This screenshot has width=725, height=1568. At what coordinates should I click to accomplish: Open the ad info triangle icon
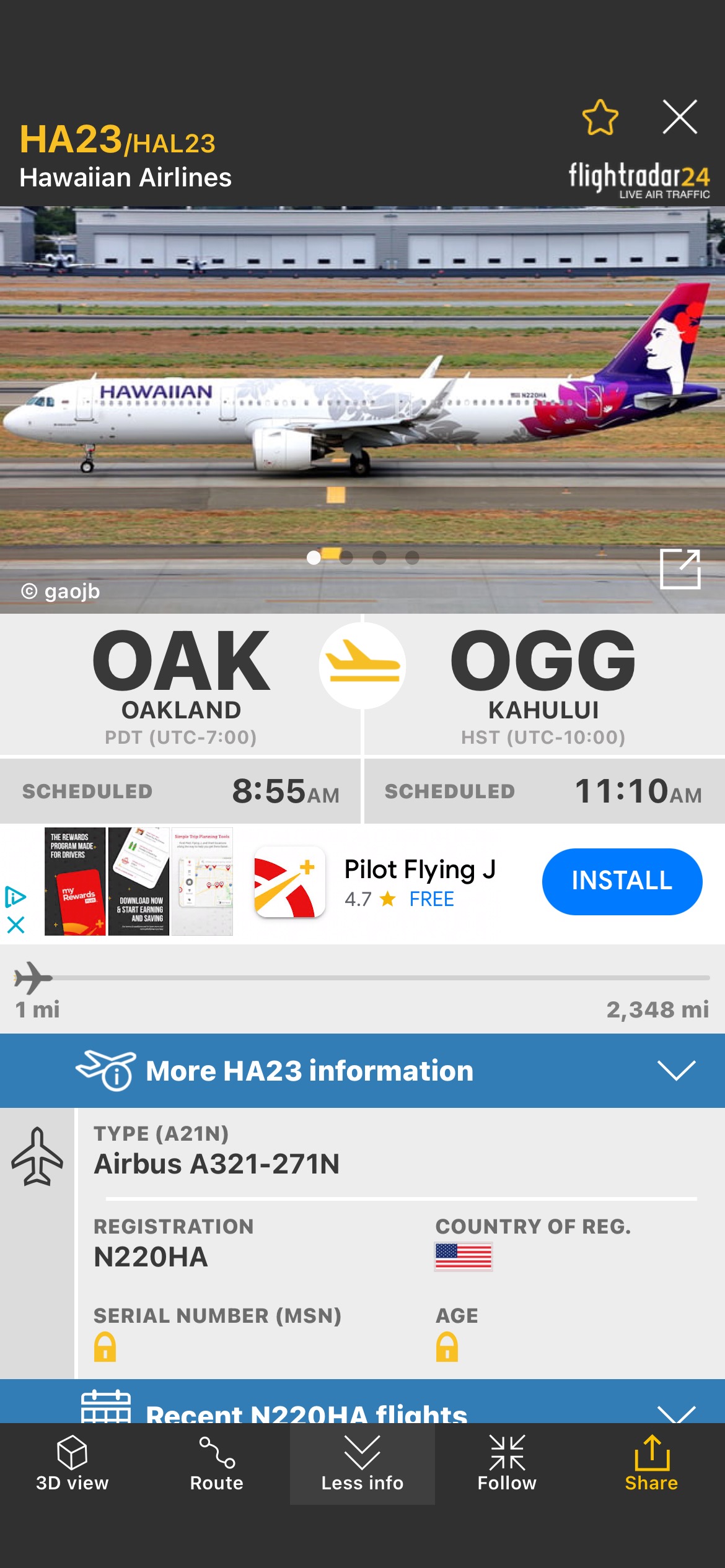pyautogui.click(x=15, y=897)
